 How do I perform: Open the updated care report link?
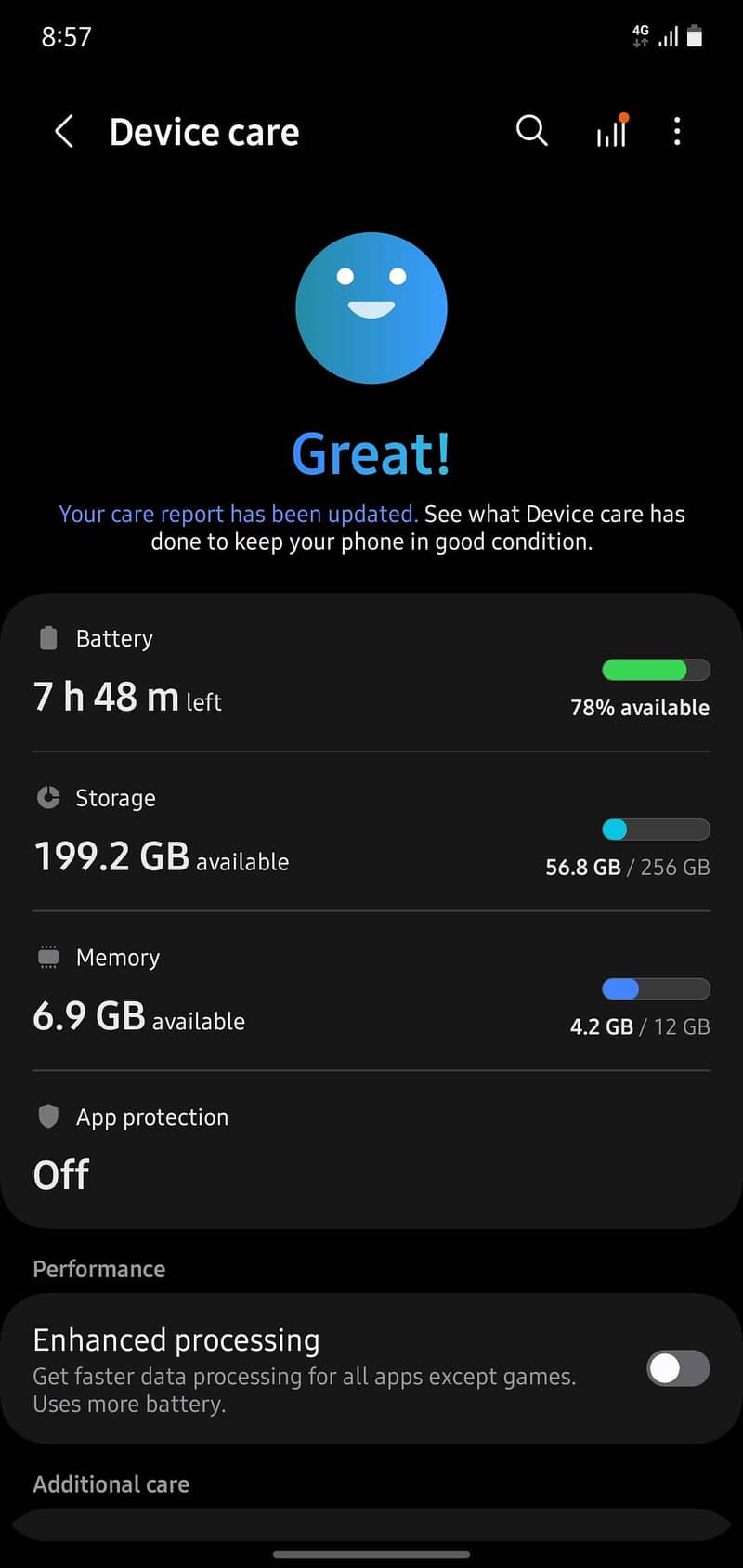coord(238,514)
